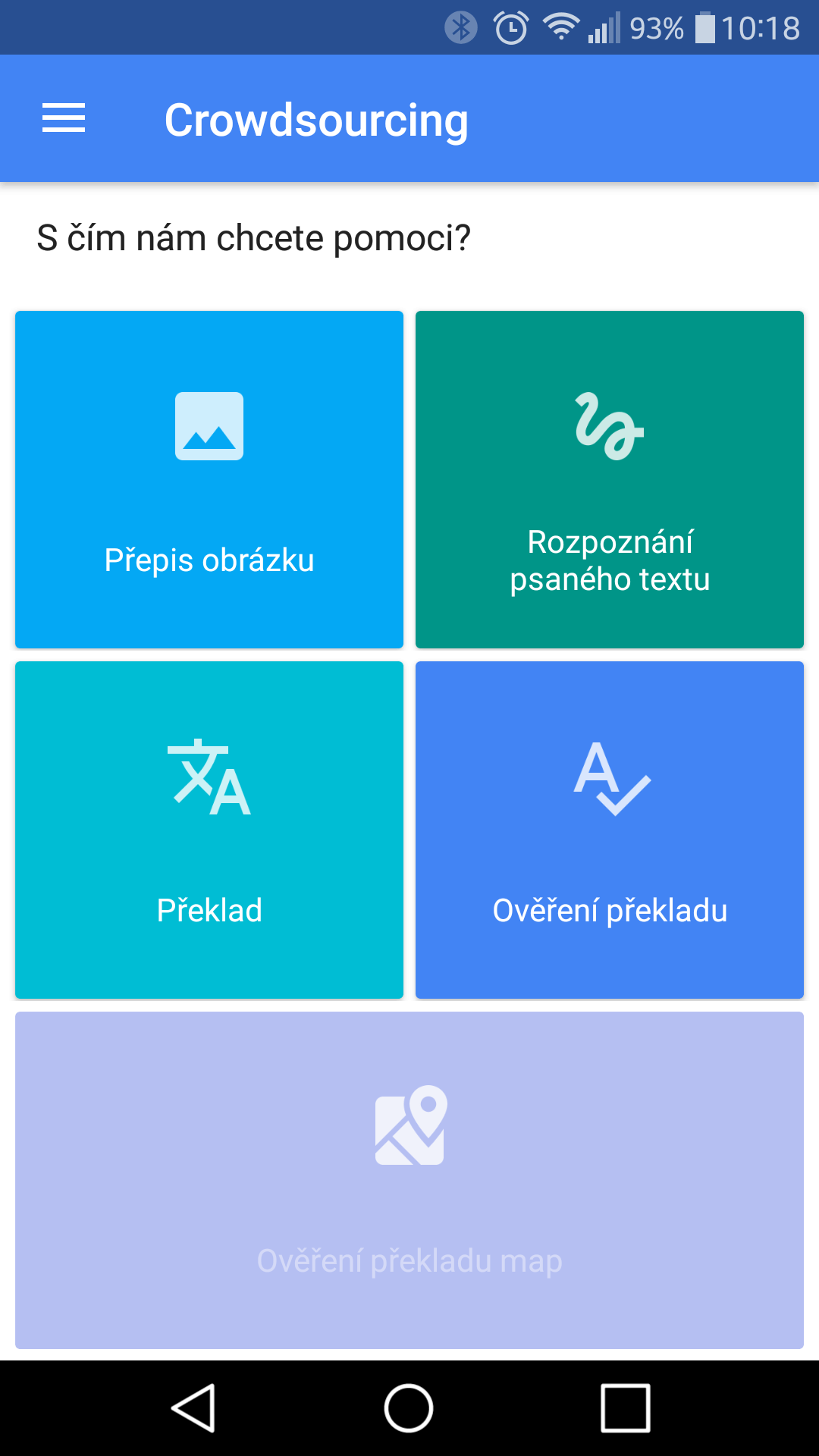
Task: Select Rozpoznání psaného textu card
Action: click(610, 479)
